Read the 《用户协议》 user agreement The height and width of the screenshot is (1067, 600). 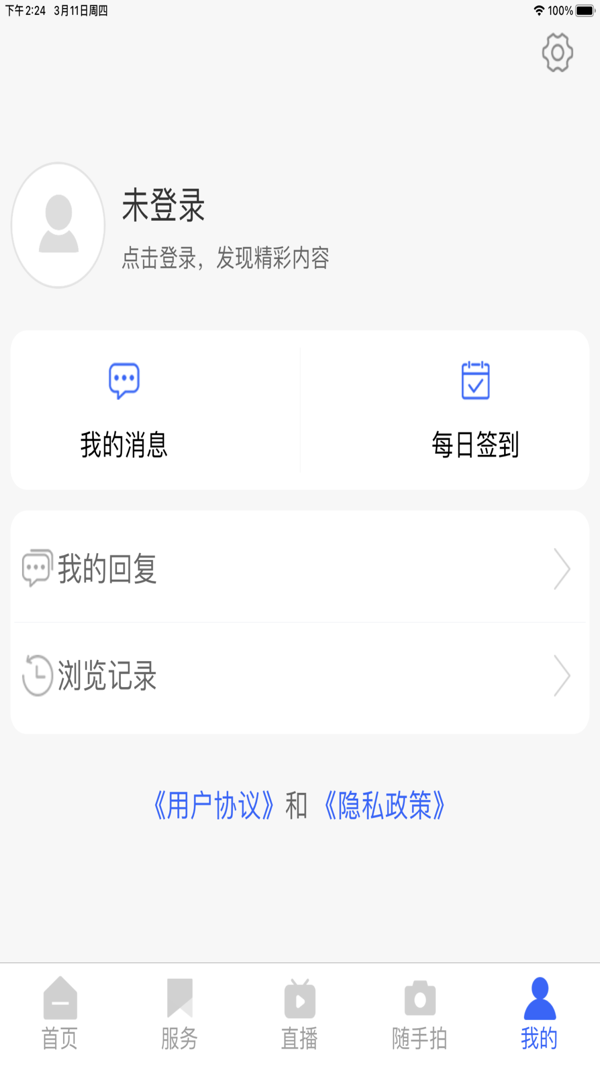213,806
